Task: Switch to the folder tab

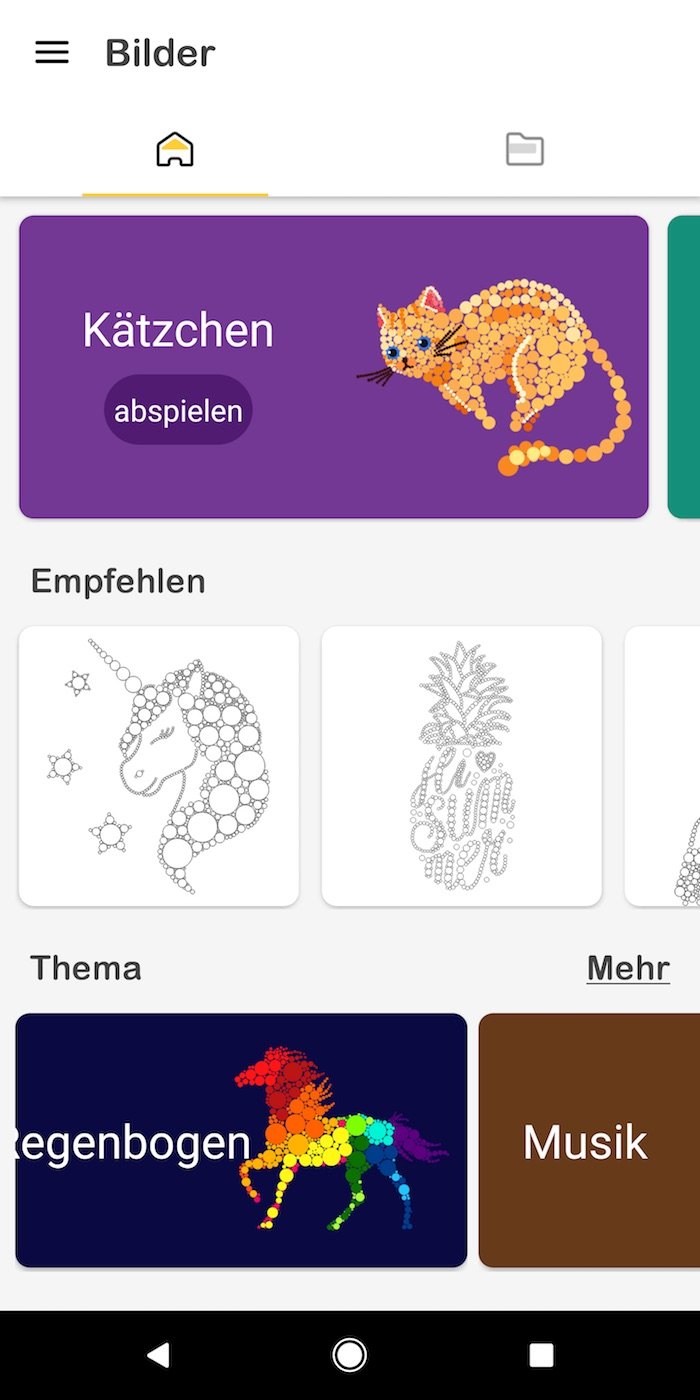Action: 524,150
